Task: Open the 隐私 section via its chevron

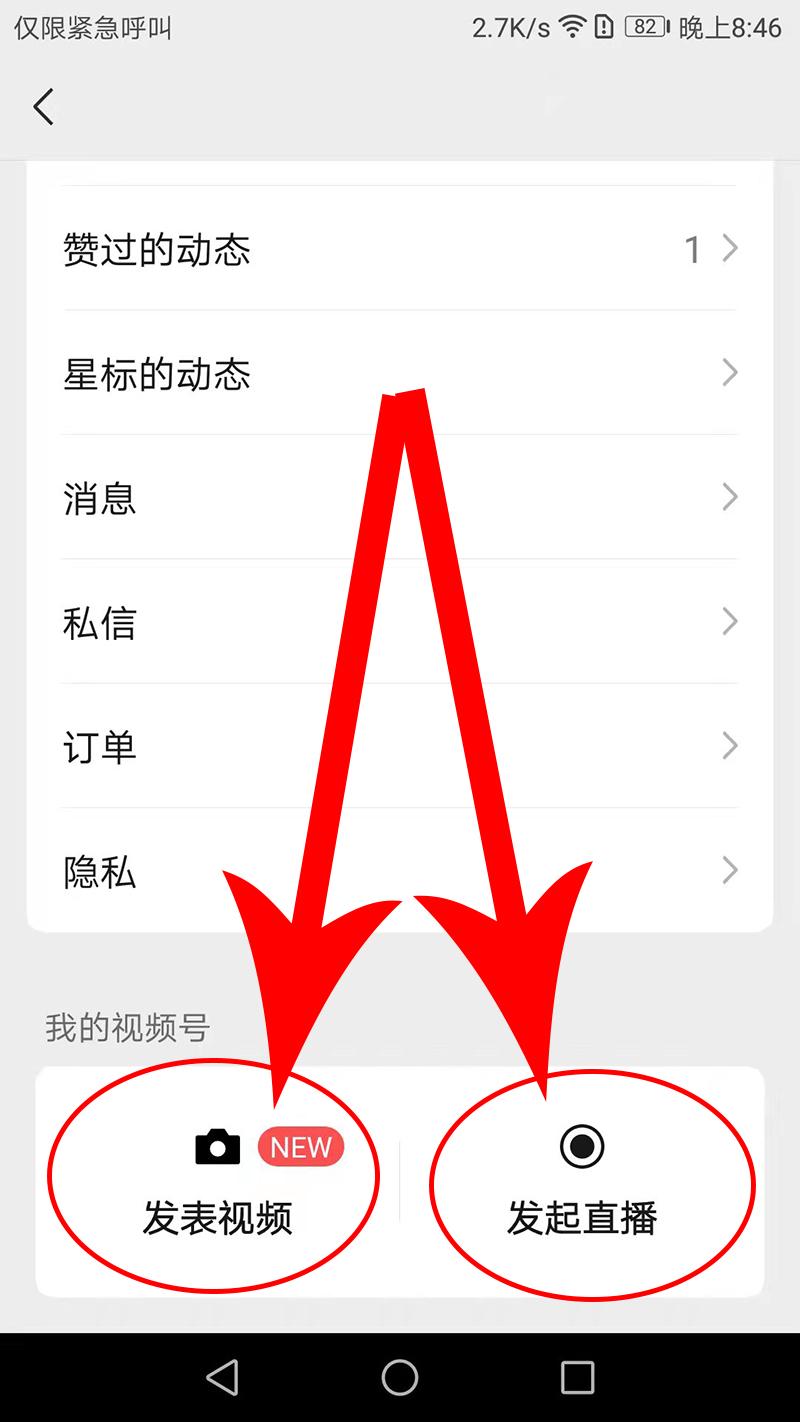Action: tap(730, 869)
